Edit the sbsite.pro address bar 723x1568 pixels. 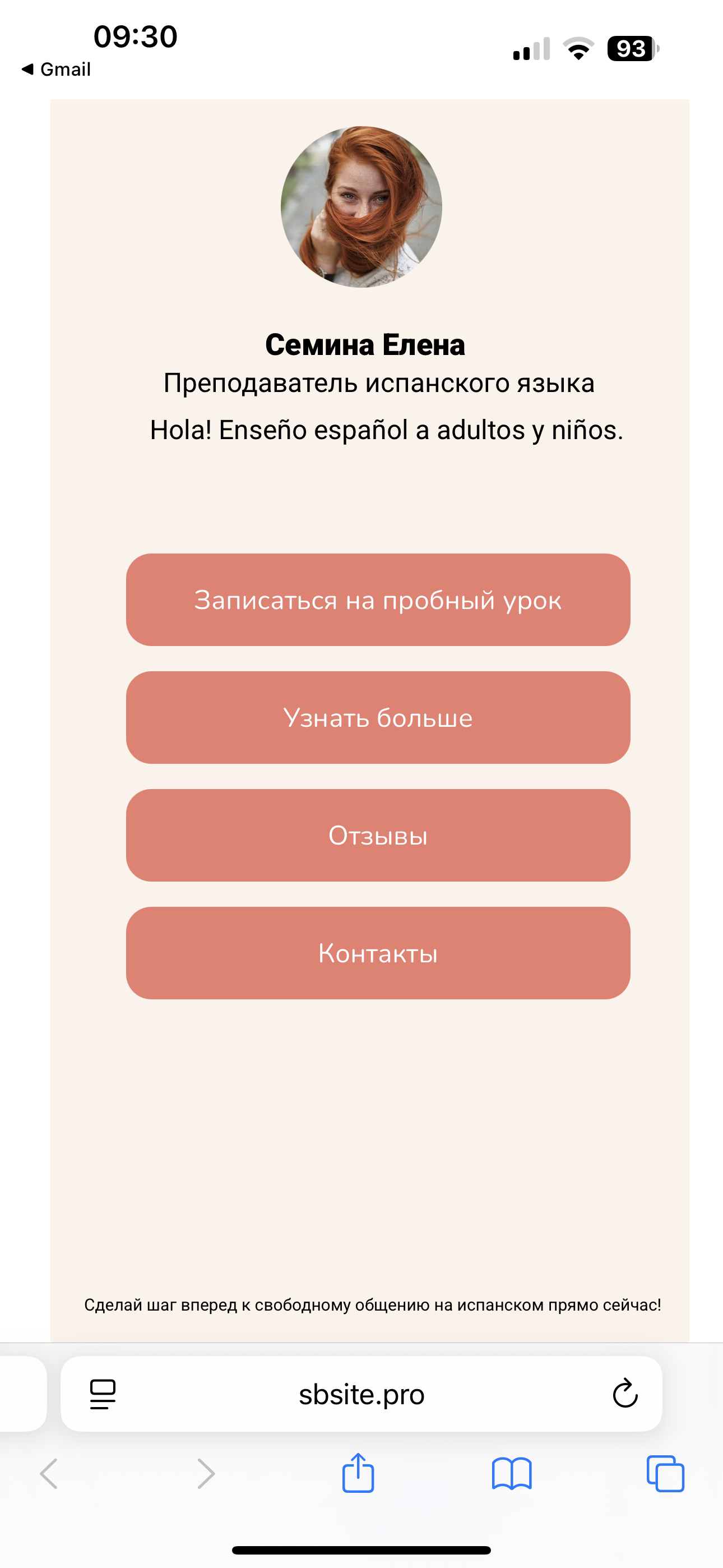click(361, 1394)
